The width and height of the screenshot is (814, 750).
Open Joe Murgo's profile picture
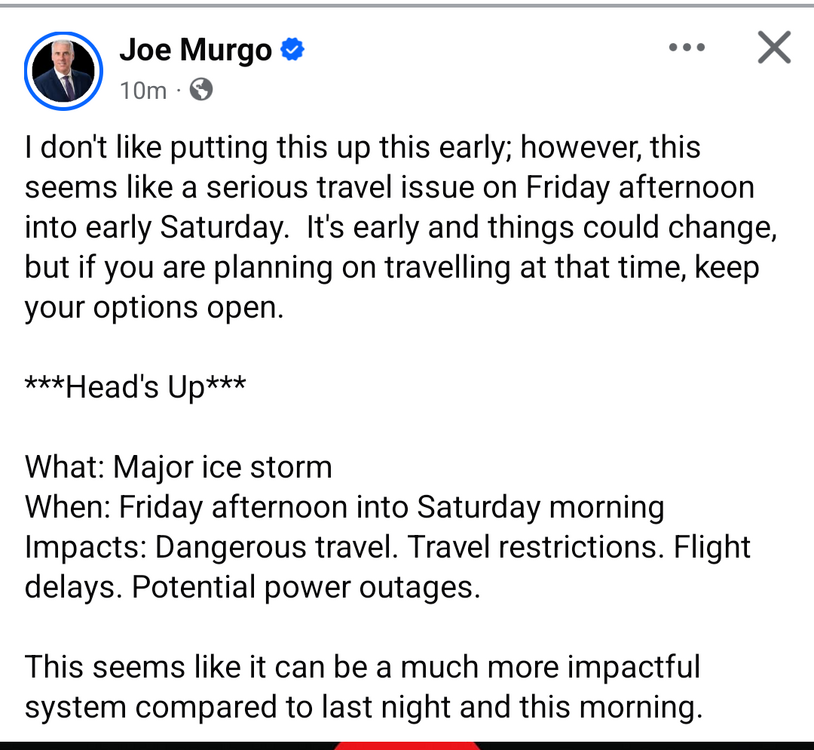[63, 71]
